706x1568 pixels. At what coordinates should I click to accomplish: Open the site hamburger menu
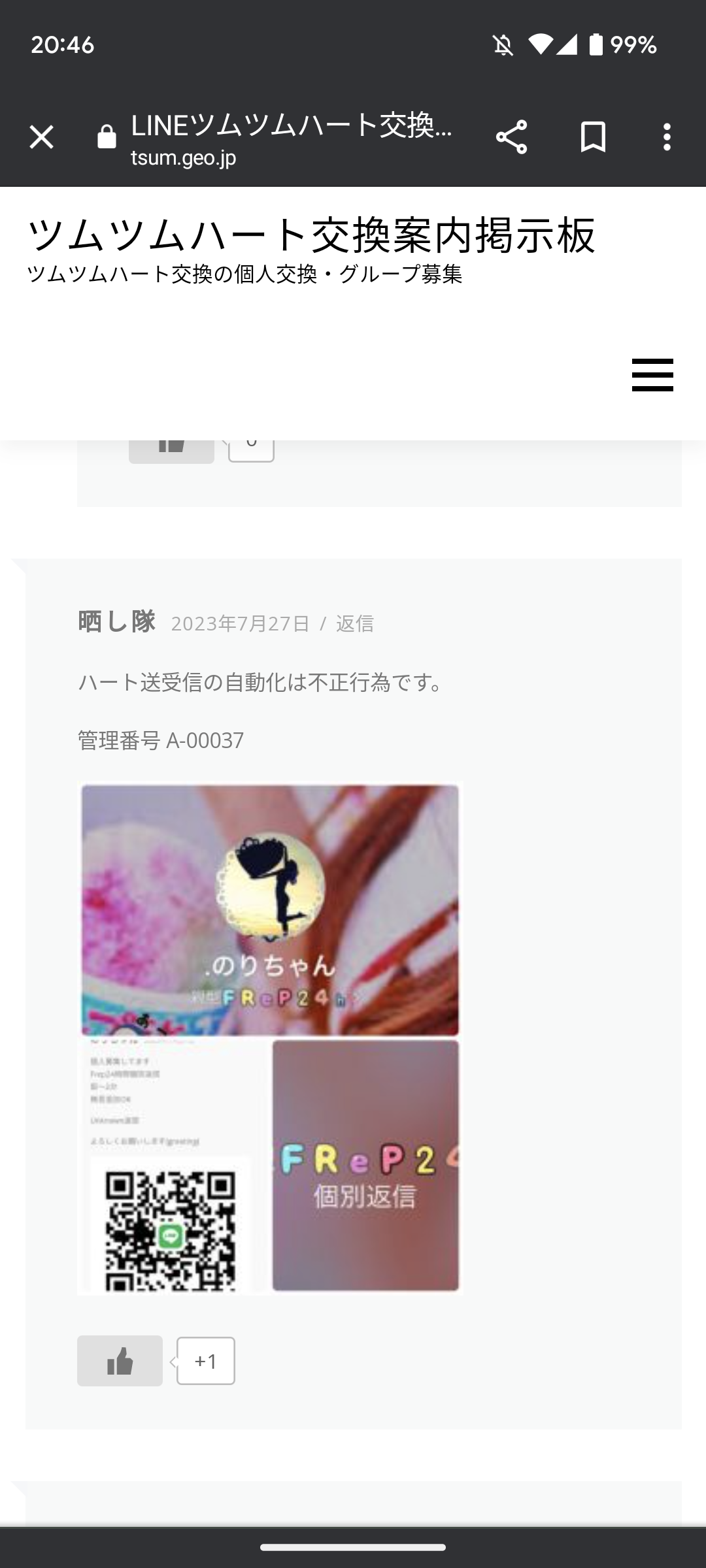click(x=652, y=375)
